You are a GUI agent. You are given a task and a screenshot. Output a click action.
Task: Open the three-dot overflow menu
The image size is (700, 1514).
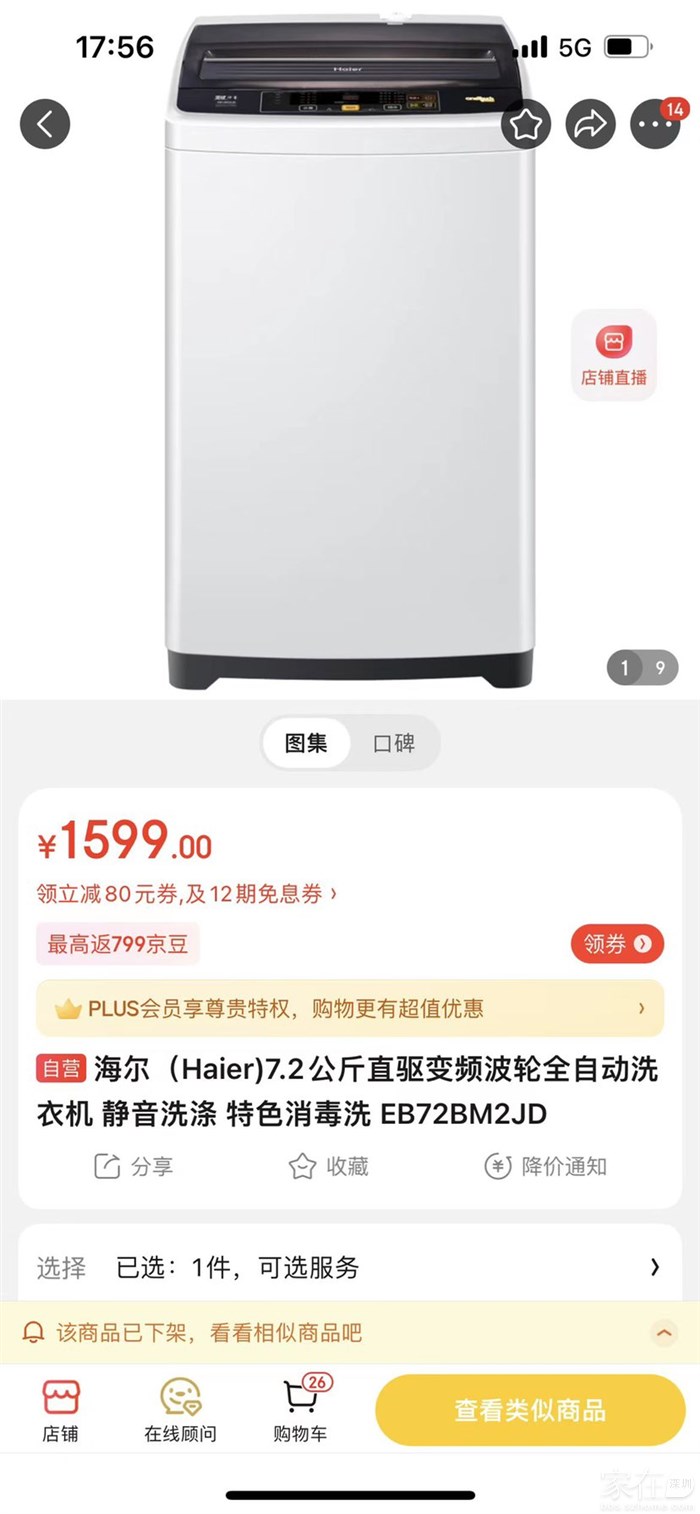pos(654,125)
